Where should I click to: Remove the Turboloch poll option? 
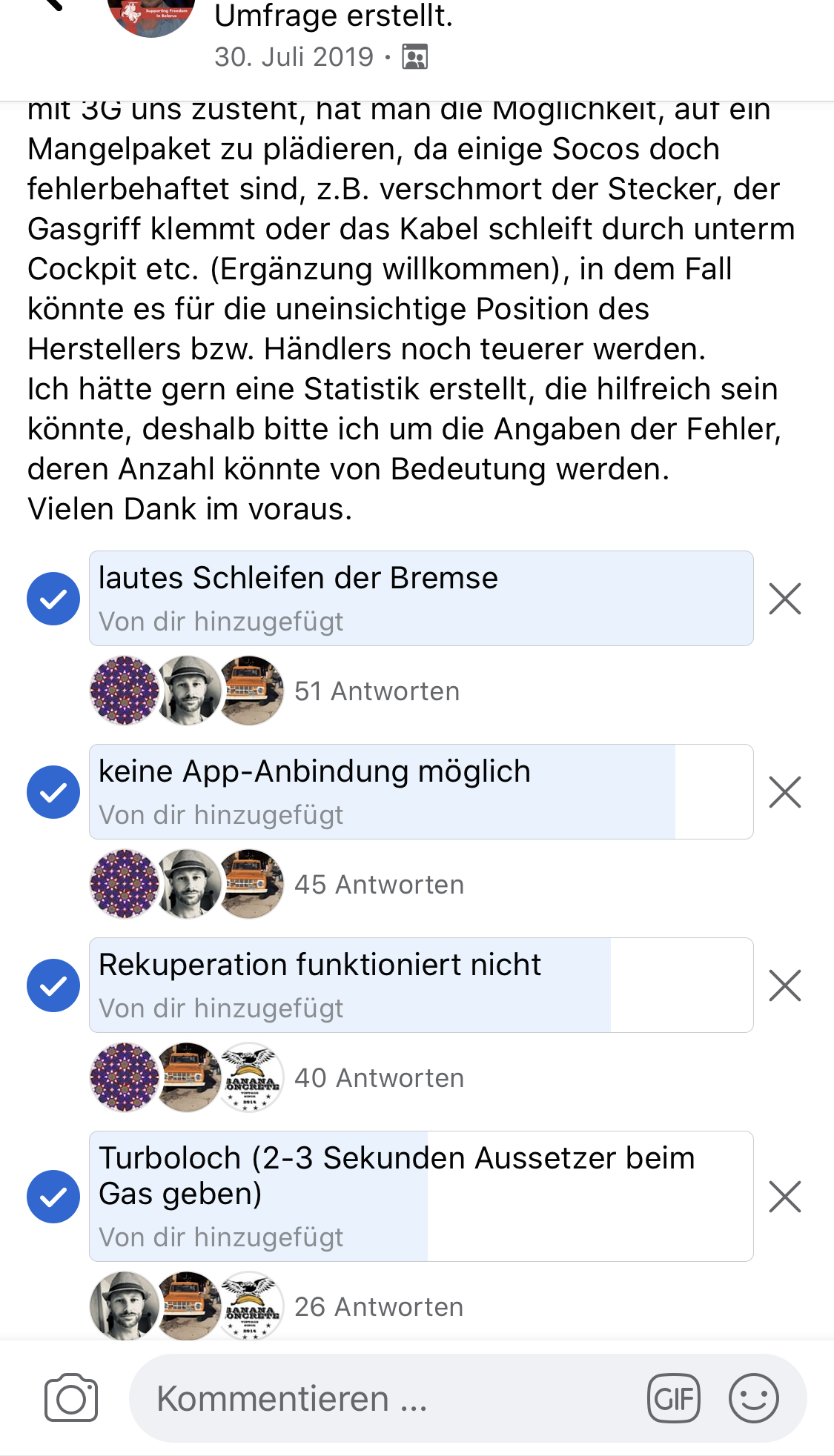pos(784,1197)
